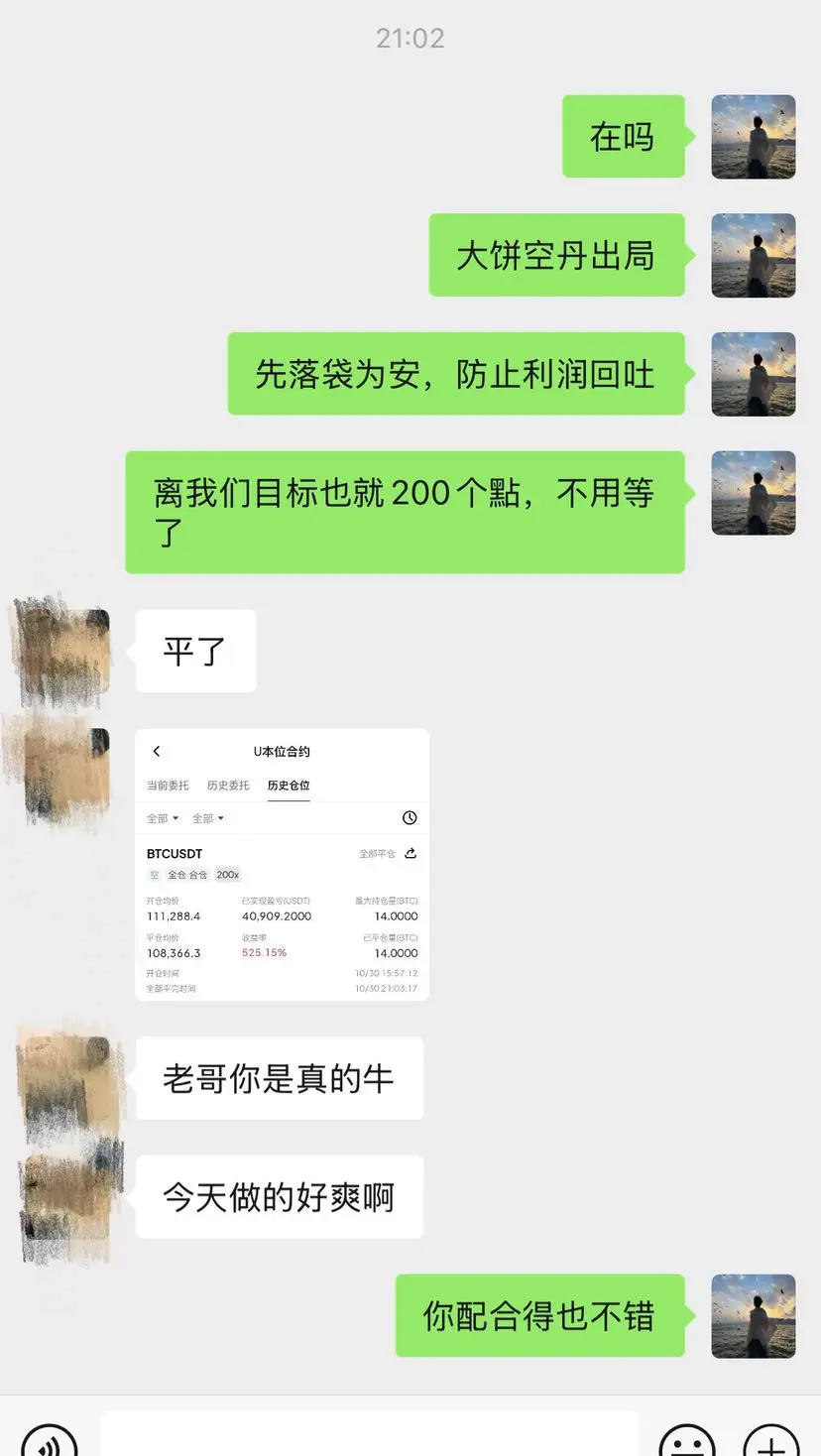821x1456 pixels.
Task: Tap the voice input icon bottom left
Action: pos(48,1443)
